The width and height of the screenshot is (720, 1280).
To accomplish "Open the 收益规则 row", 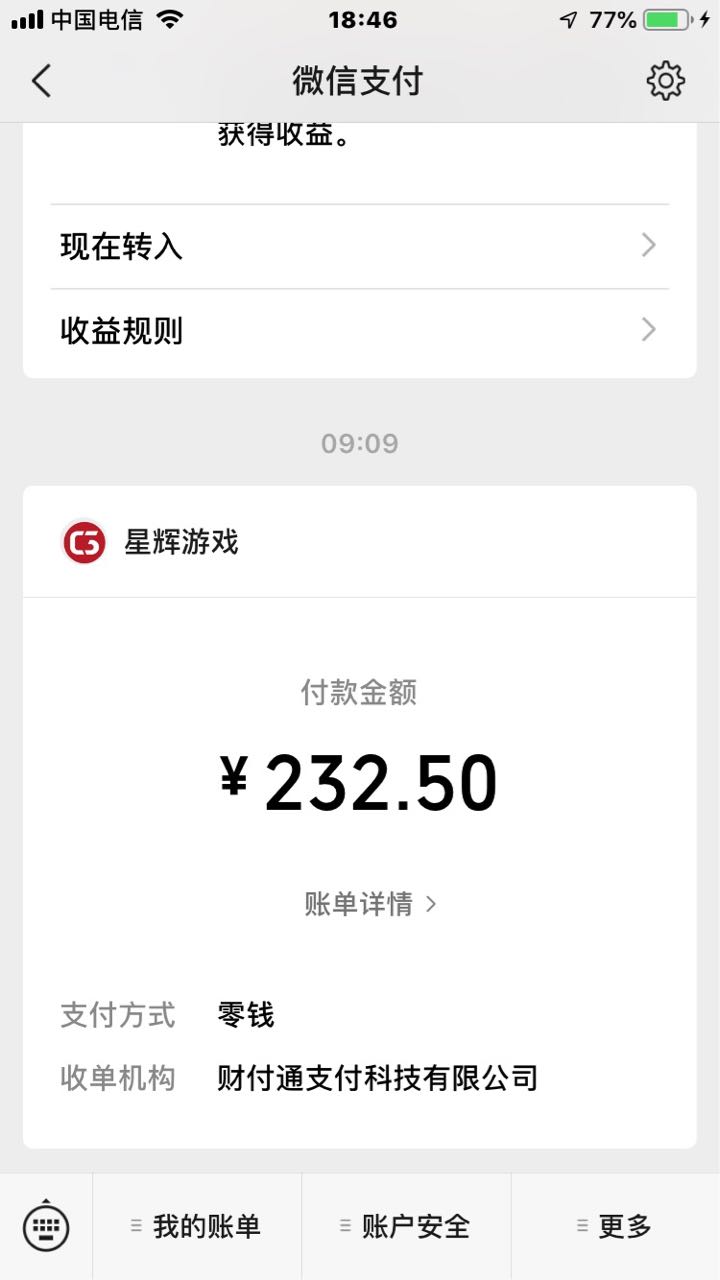I will click(359, 331).
